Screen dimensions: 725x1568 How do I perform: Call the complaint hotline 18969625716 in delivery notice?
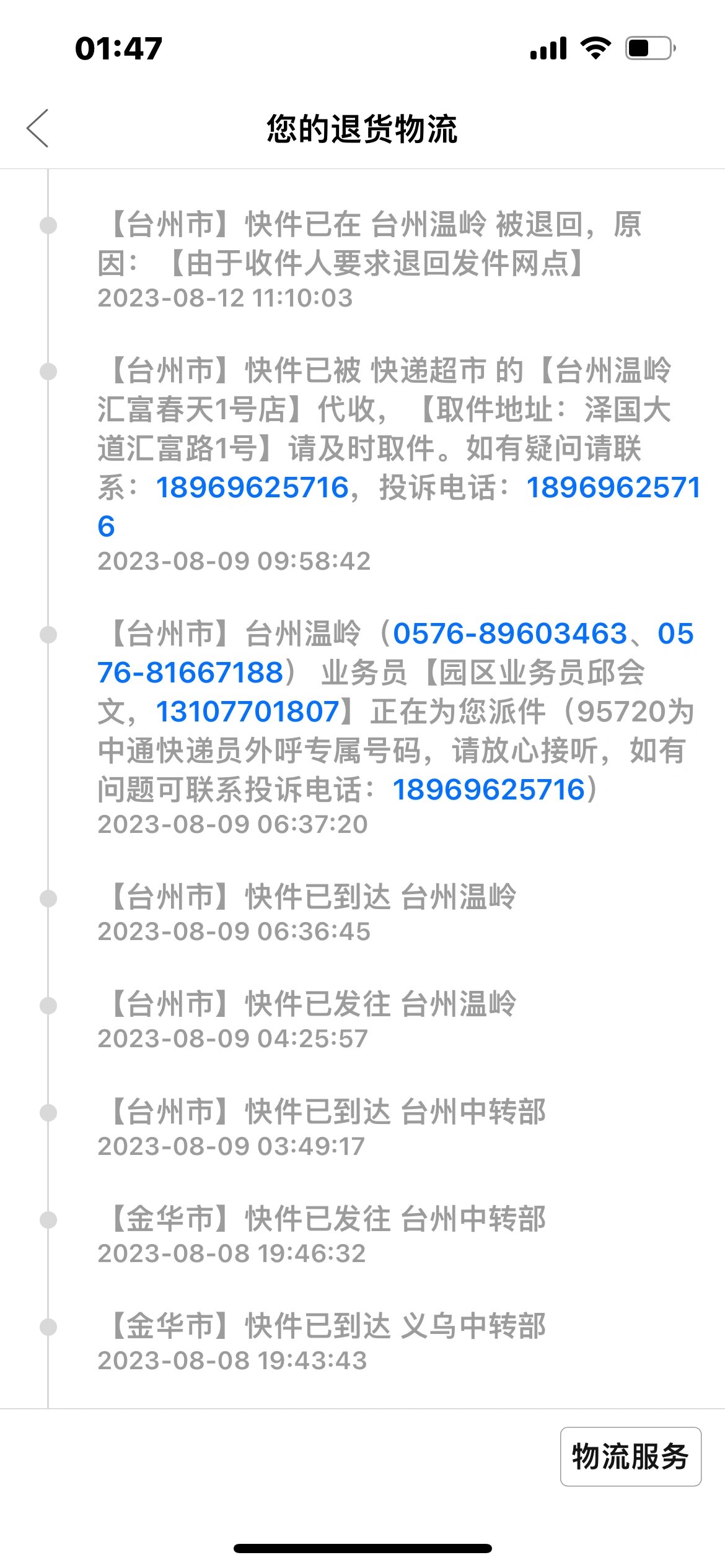(x=490, y=788)
